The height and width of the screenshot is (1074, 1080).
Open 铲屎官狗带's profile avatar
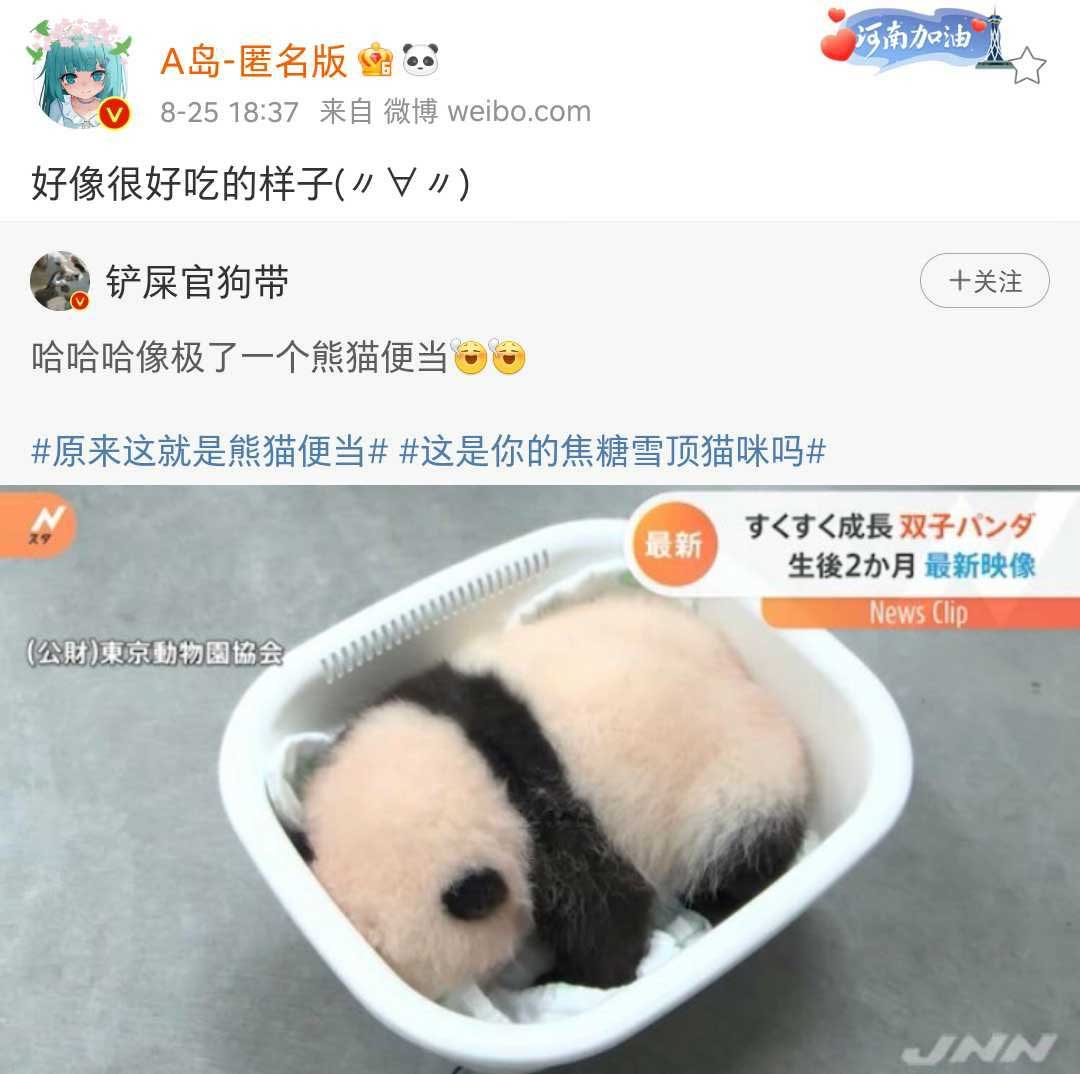click(60, 281)
